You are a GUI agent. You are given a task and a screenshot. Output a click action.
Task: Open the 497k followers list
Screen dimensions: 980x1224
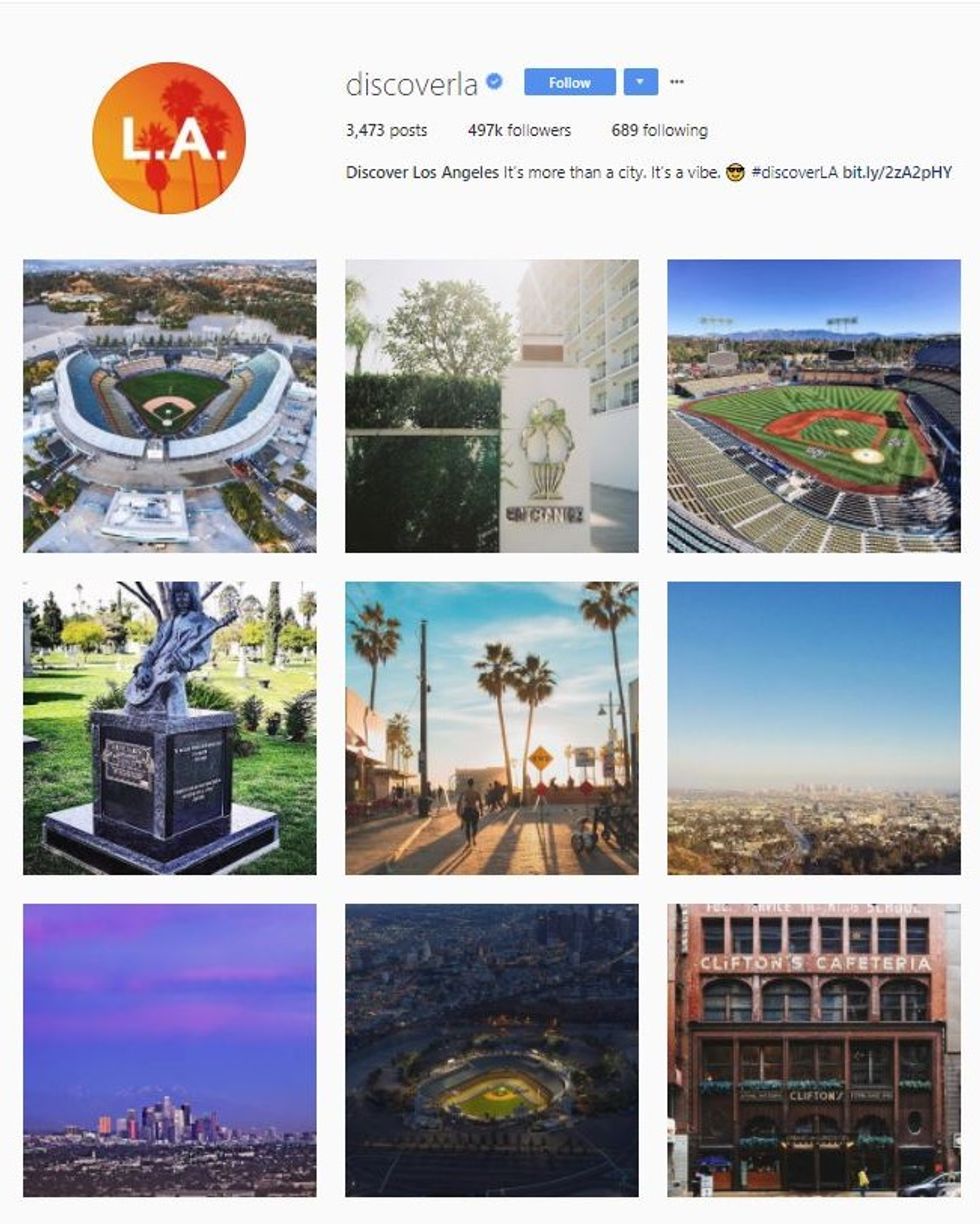(519, 130)
